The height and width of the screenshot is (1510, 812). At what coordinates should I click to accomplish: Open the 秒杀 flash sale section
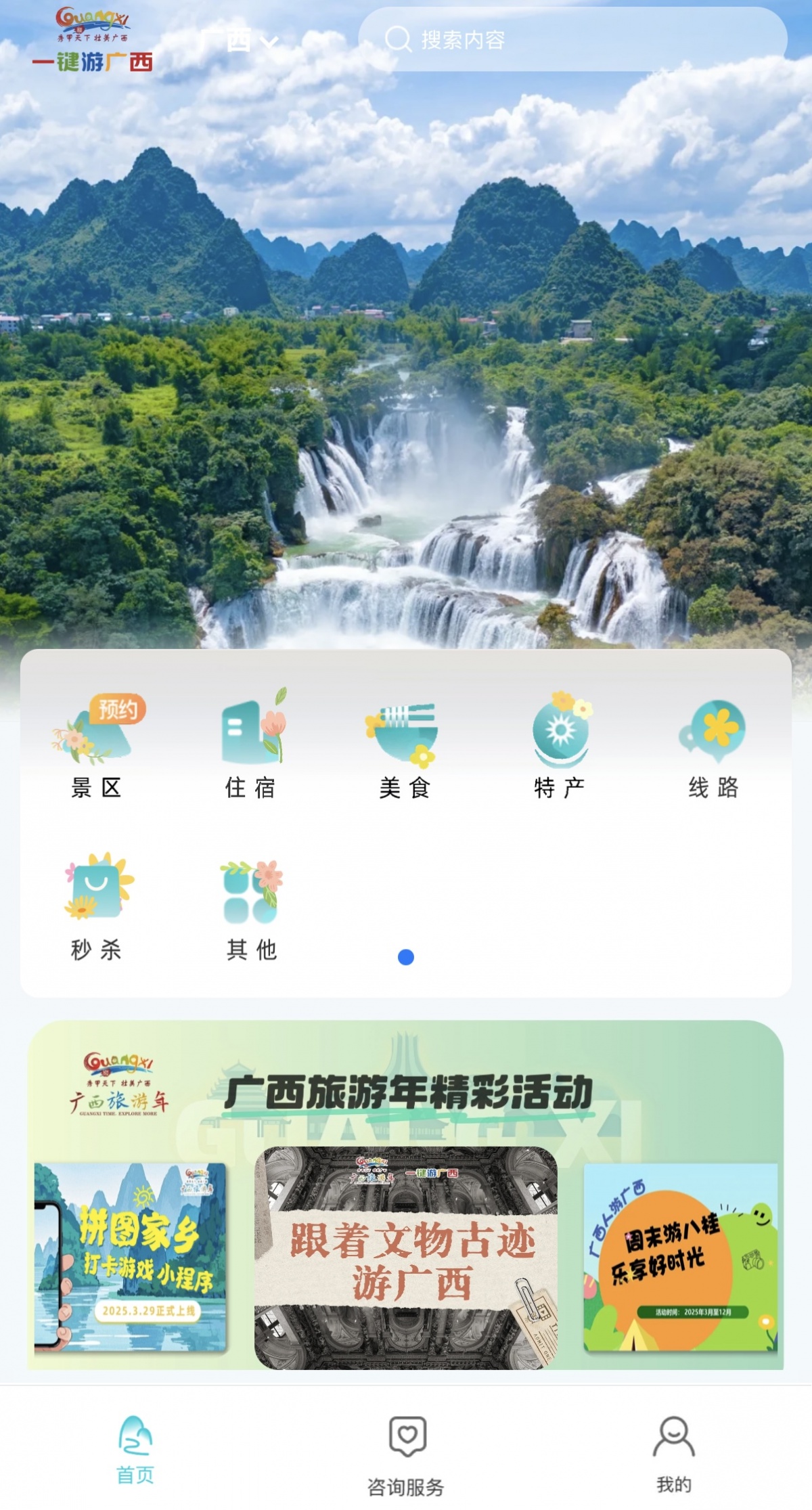point(96,906)
